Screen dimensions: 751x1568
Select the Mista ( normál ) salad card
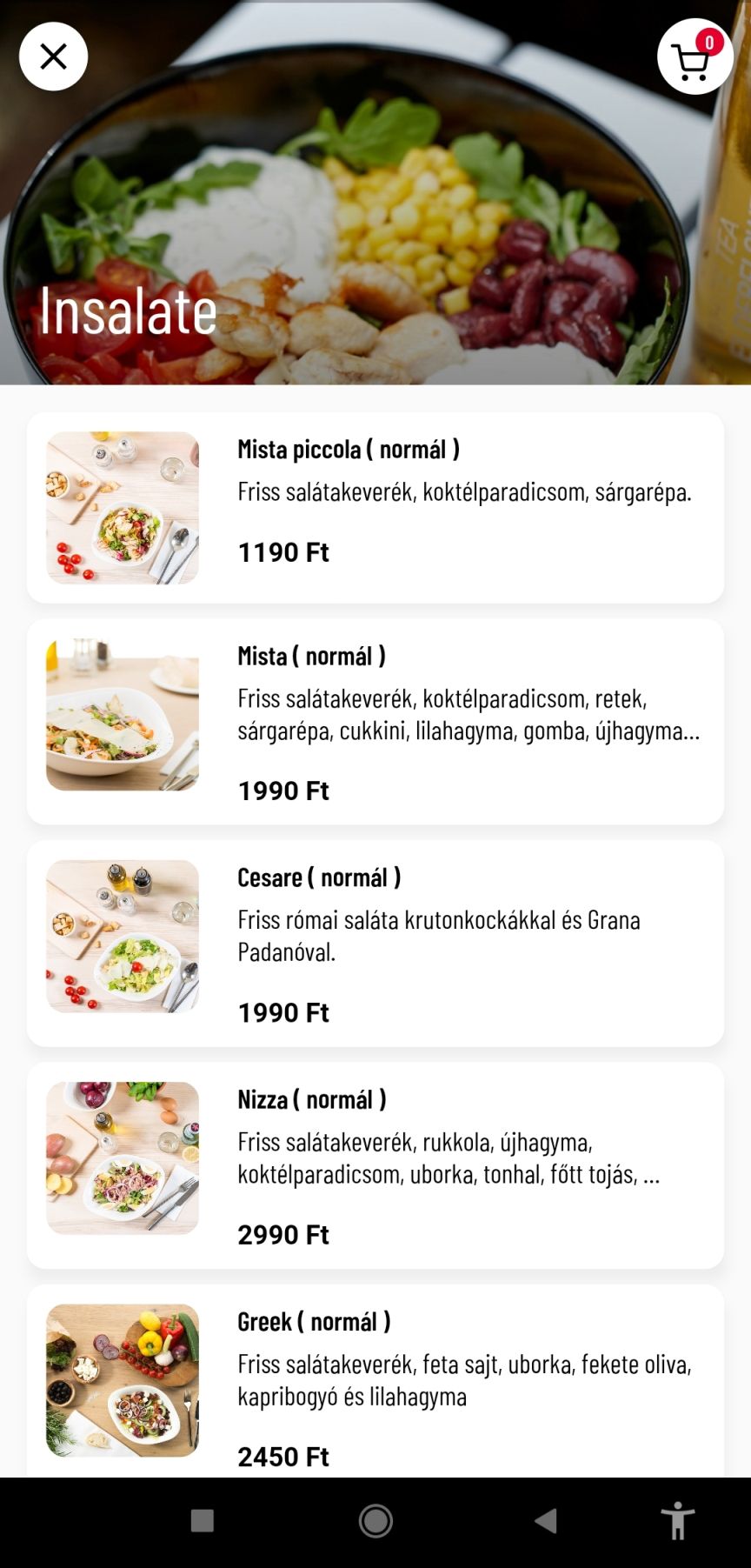(375, 722)
